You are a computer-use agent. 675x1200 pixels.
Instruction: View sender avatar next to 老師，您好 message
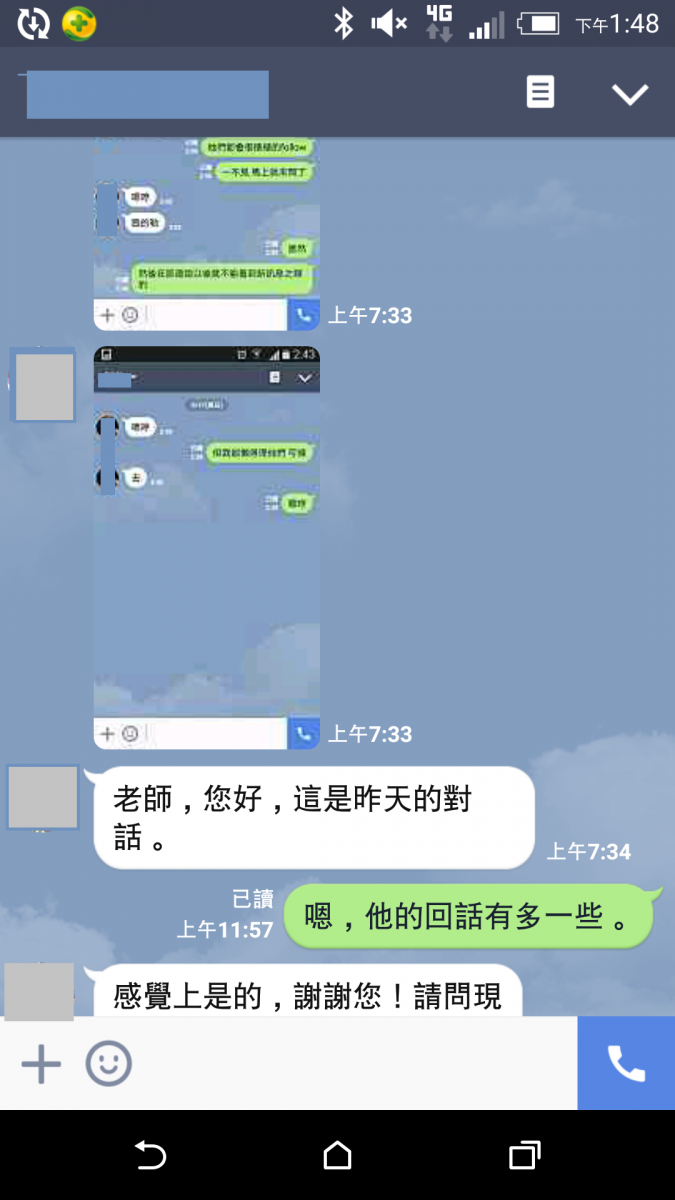43,797
